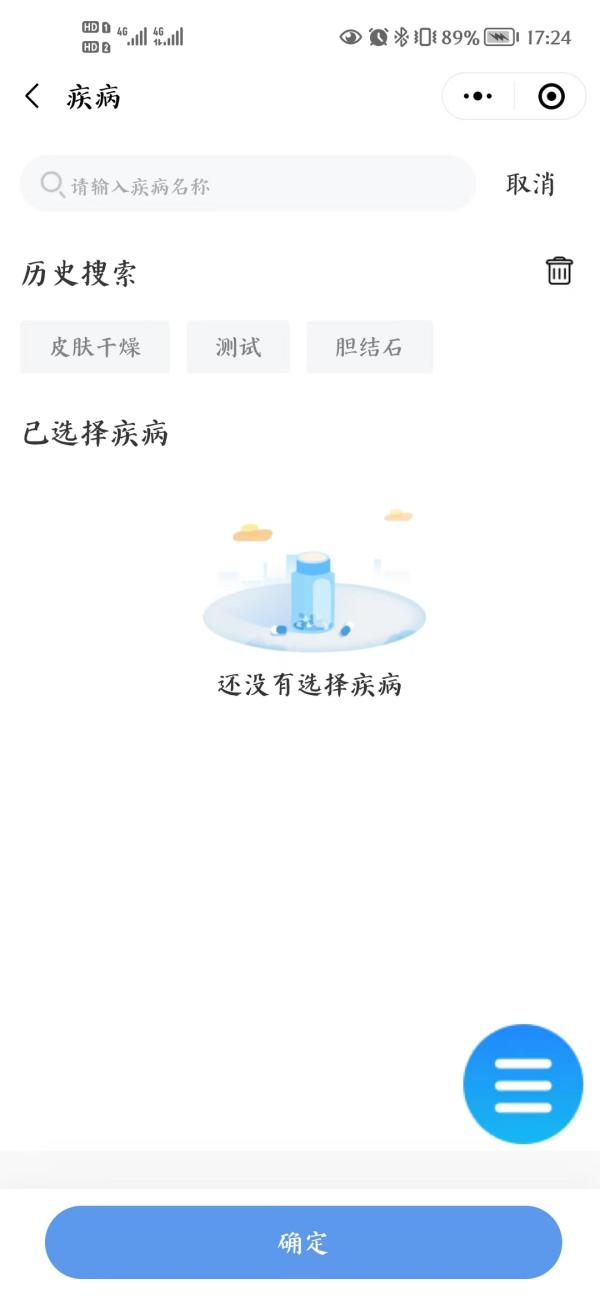Image resolution: width=600 pixels, height=1299 pixels.
Task: Close the mini program with the circle icon
Action: point(551,96)
